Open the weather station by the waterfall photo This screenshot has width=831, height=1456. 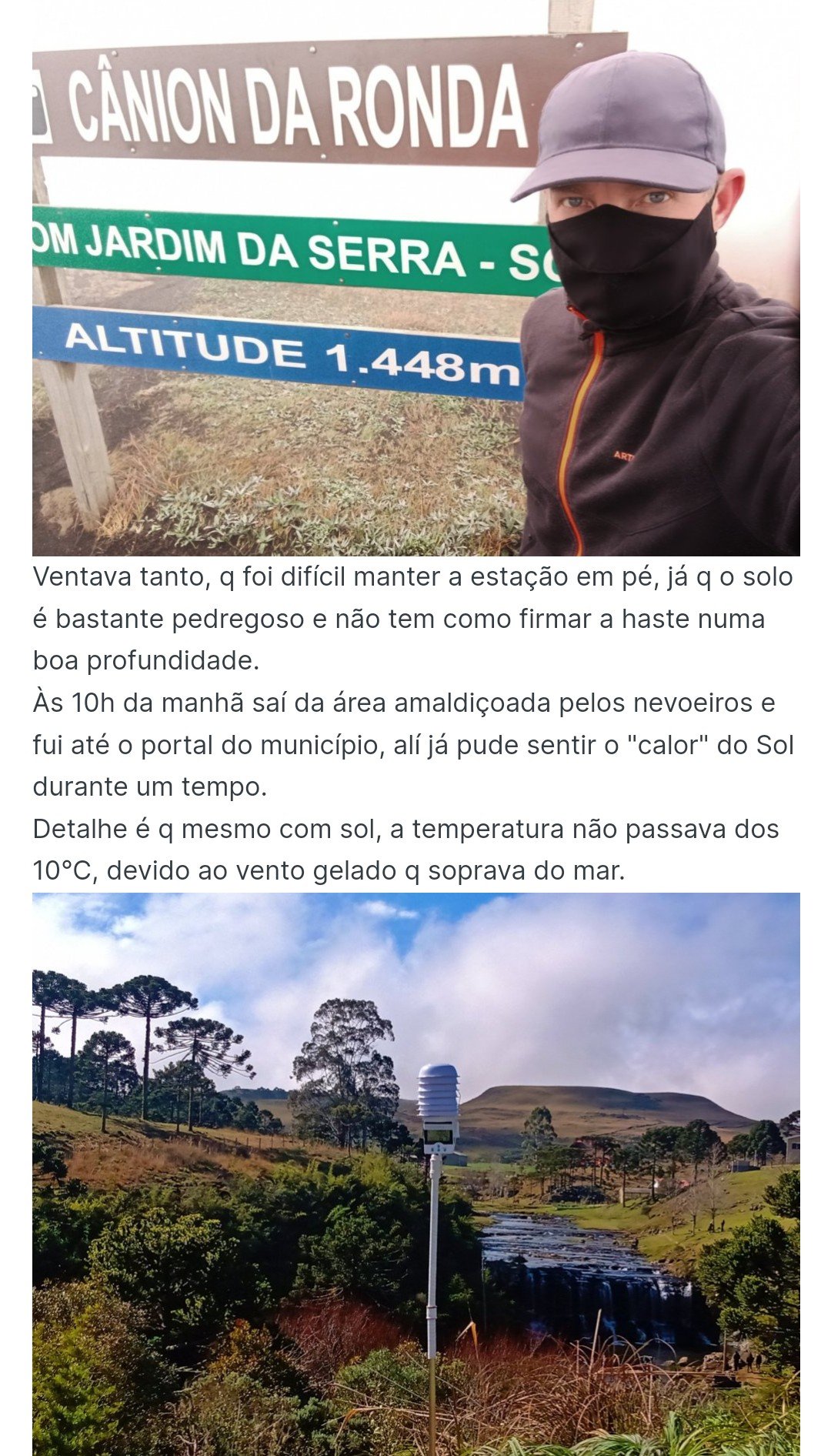pyautogui.click(x=415, y=1174)
